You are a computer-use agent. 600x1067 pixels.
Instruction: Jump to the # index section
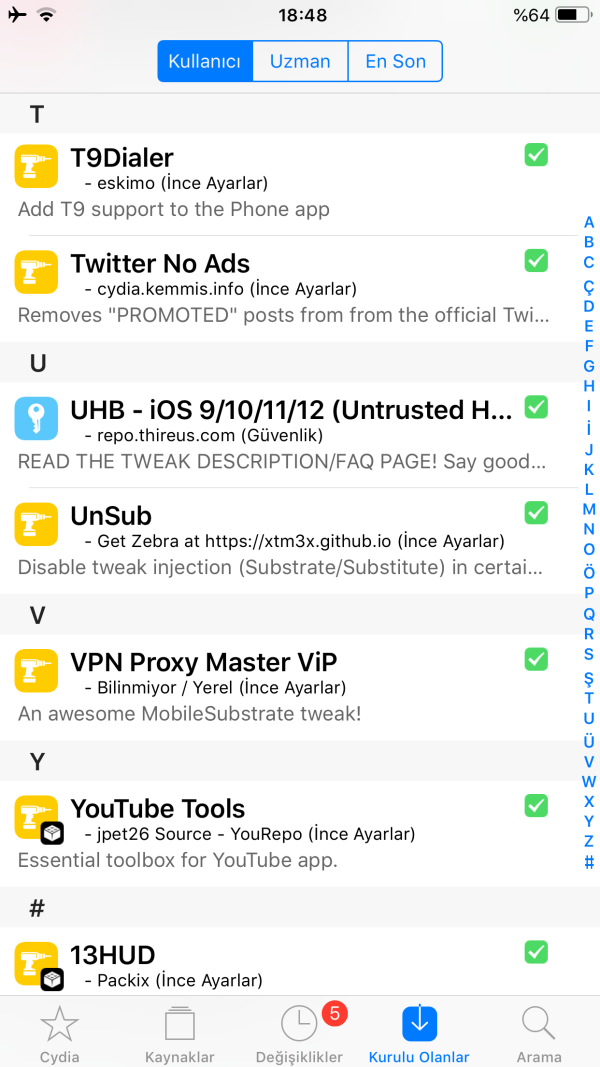pos(589,862)
